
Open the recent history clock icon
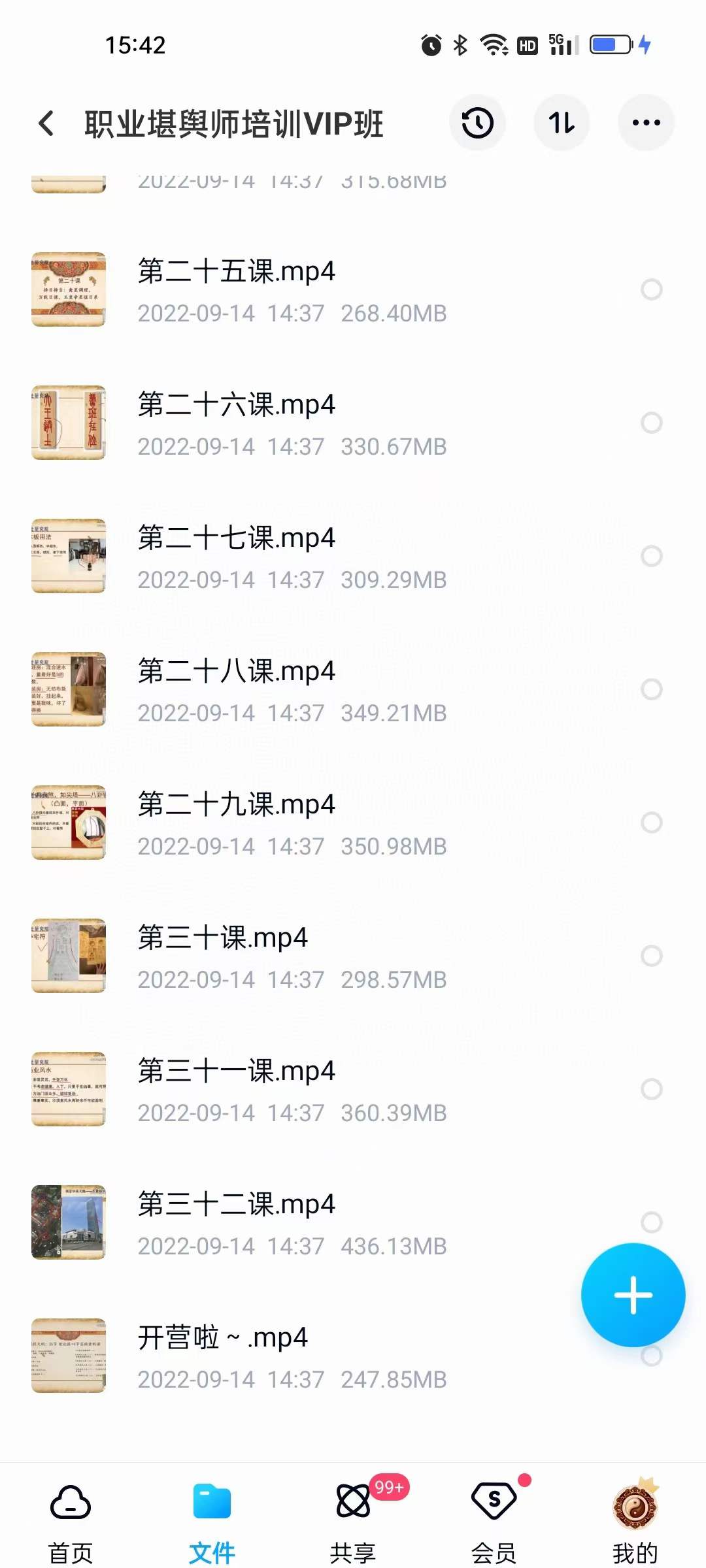(477, 123)
